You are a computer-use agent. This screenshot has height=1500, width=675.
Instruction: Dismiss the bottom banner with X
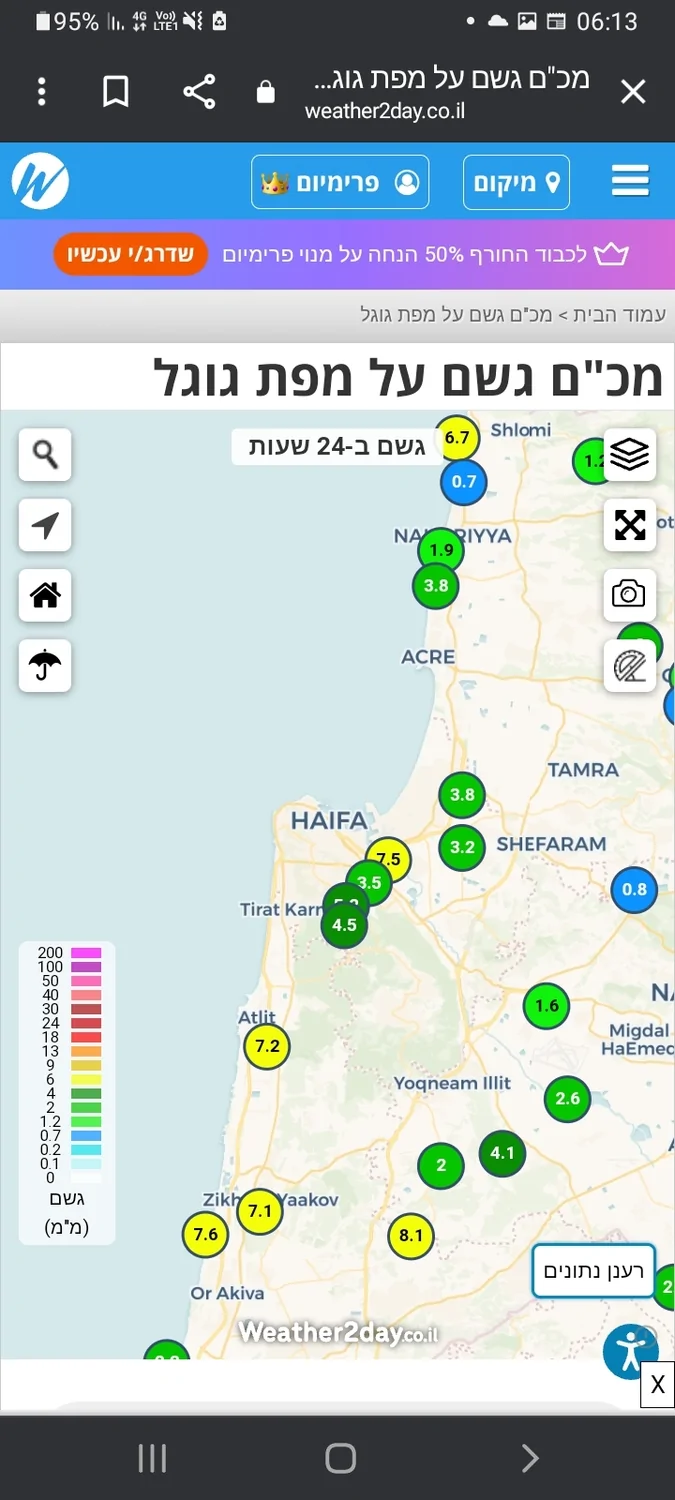click(x=657, y=1384)
